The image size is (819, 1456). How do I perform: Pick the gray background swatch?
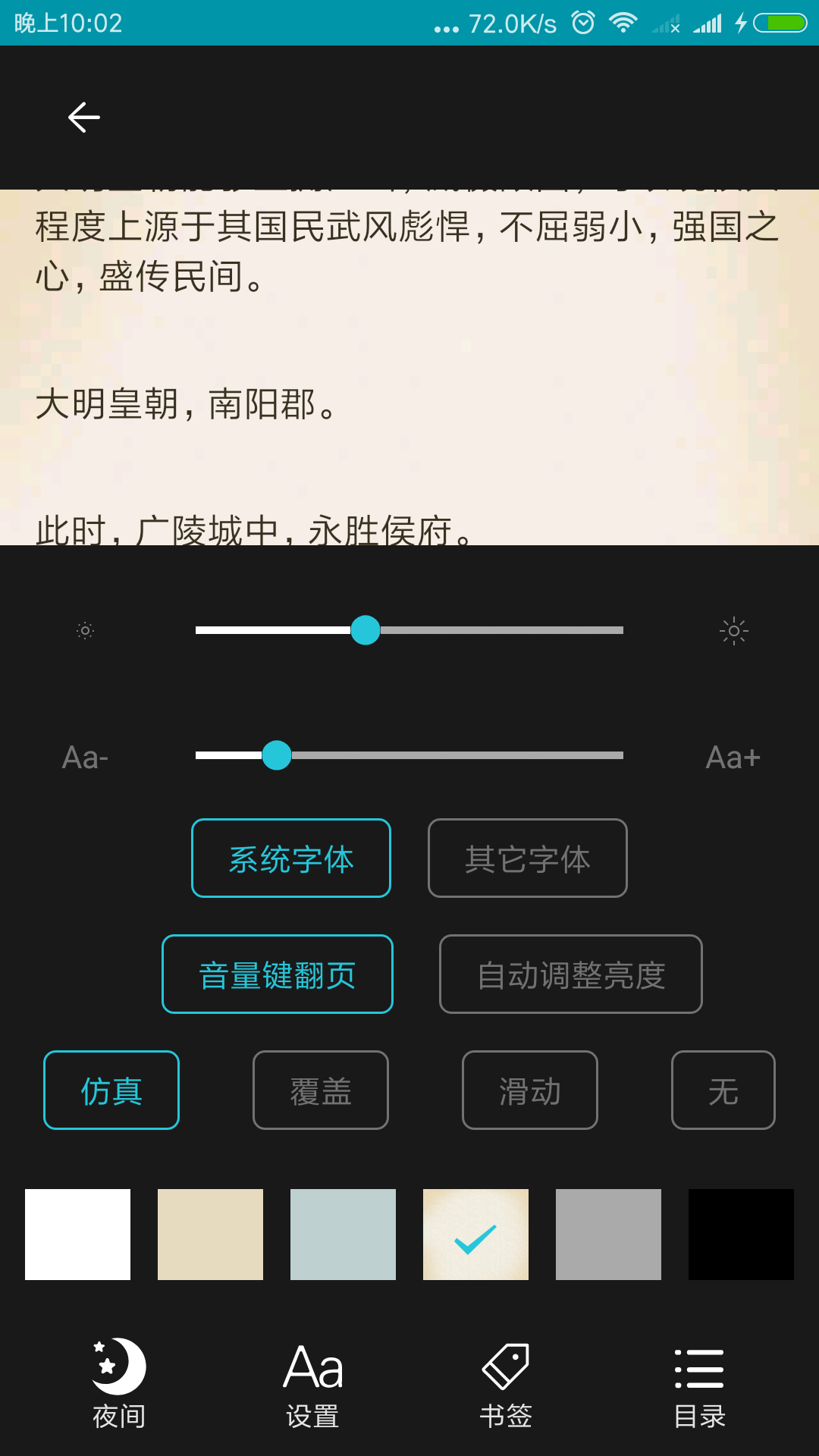pos(608,1235)
